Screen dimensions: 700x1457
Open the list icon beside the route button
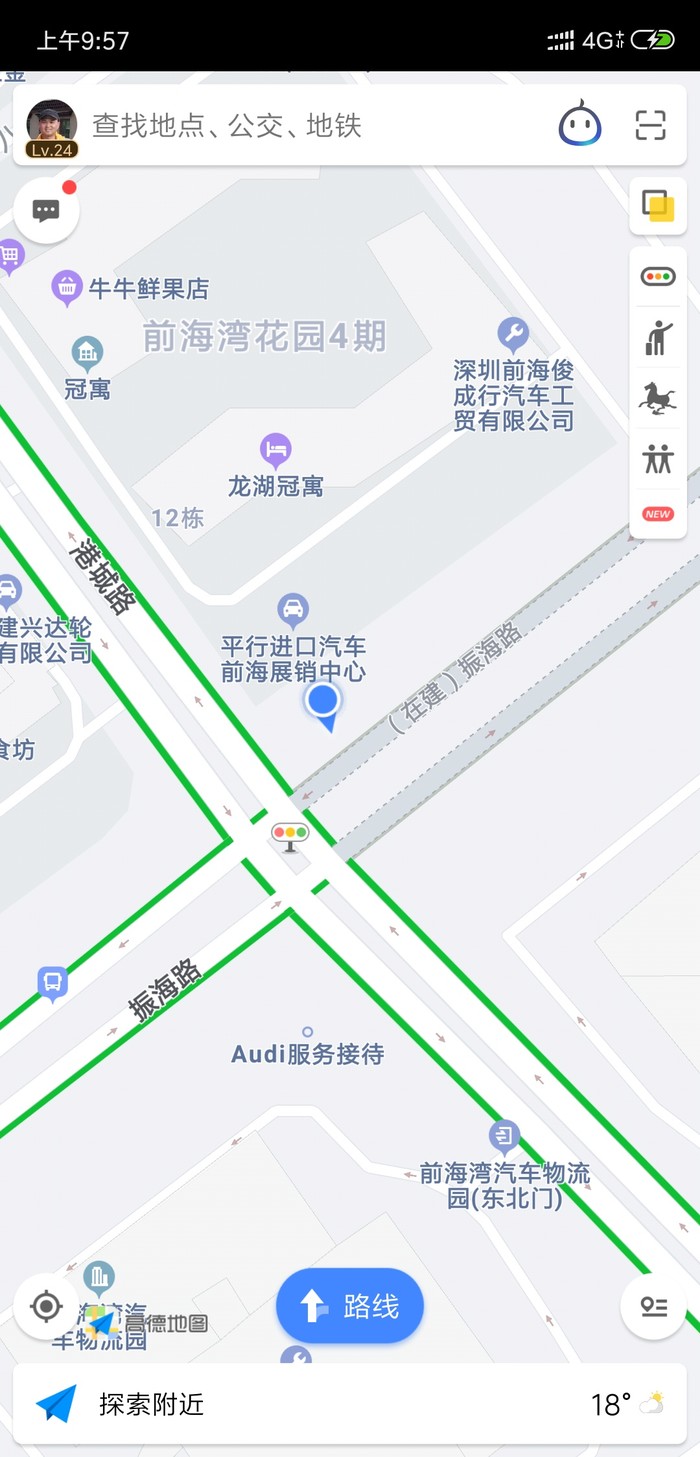click(x=653, y=1306)
